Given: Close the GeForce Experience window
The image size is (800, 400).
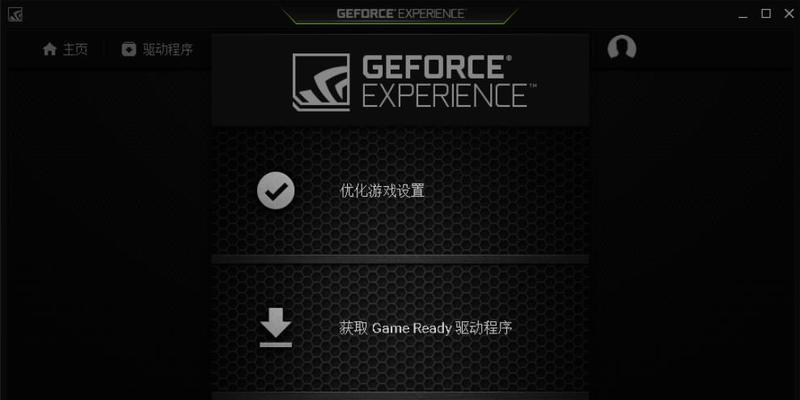Looking at the screenshot, I should click(787, 14).
